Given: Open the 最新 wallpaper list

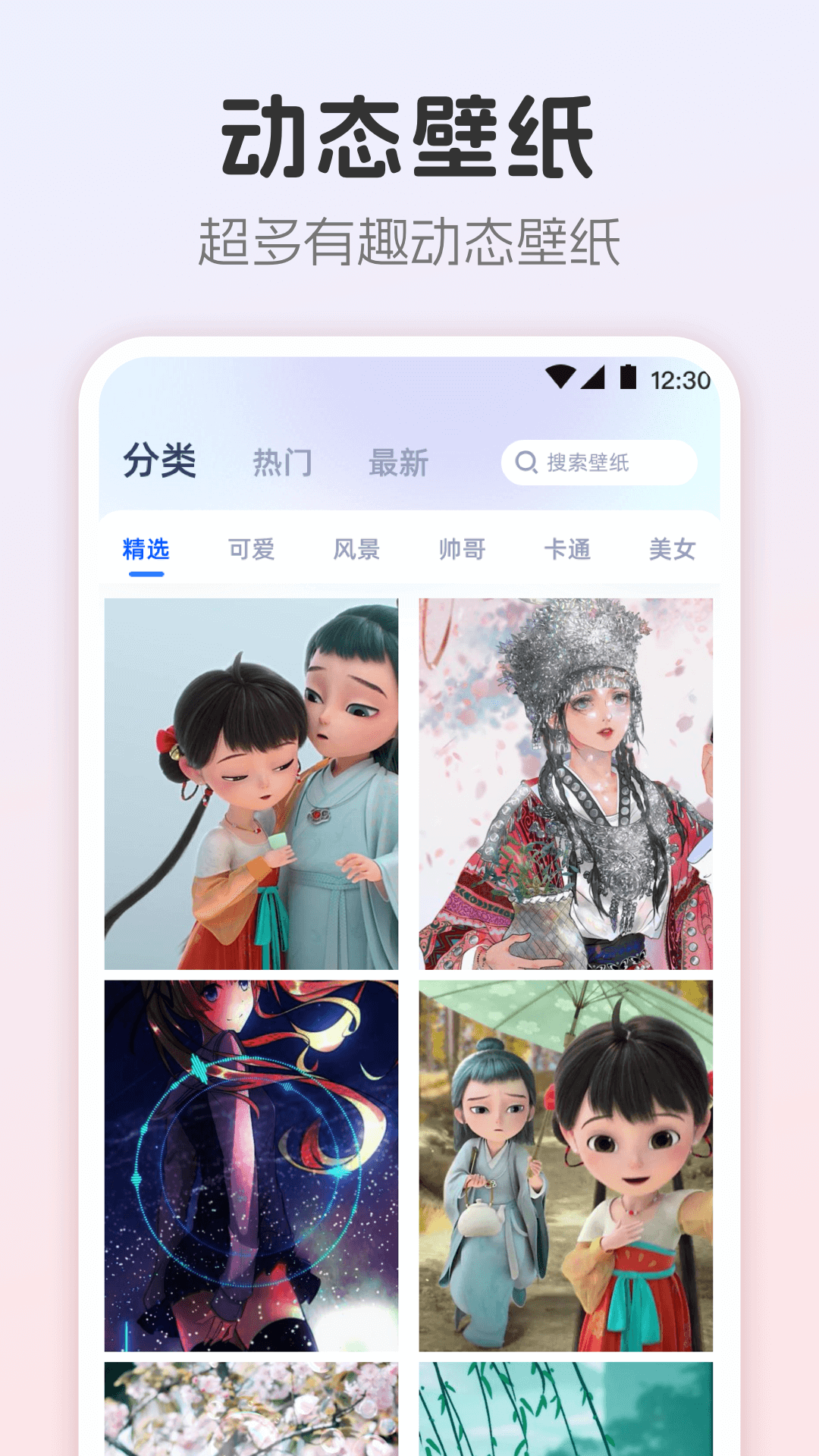Looking at the screenshot, I should 398,461.
